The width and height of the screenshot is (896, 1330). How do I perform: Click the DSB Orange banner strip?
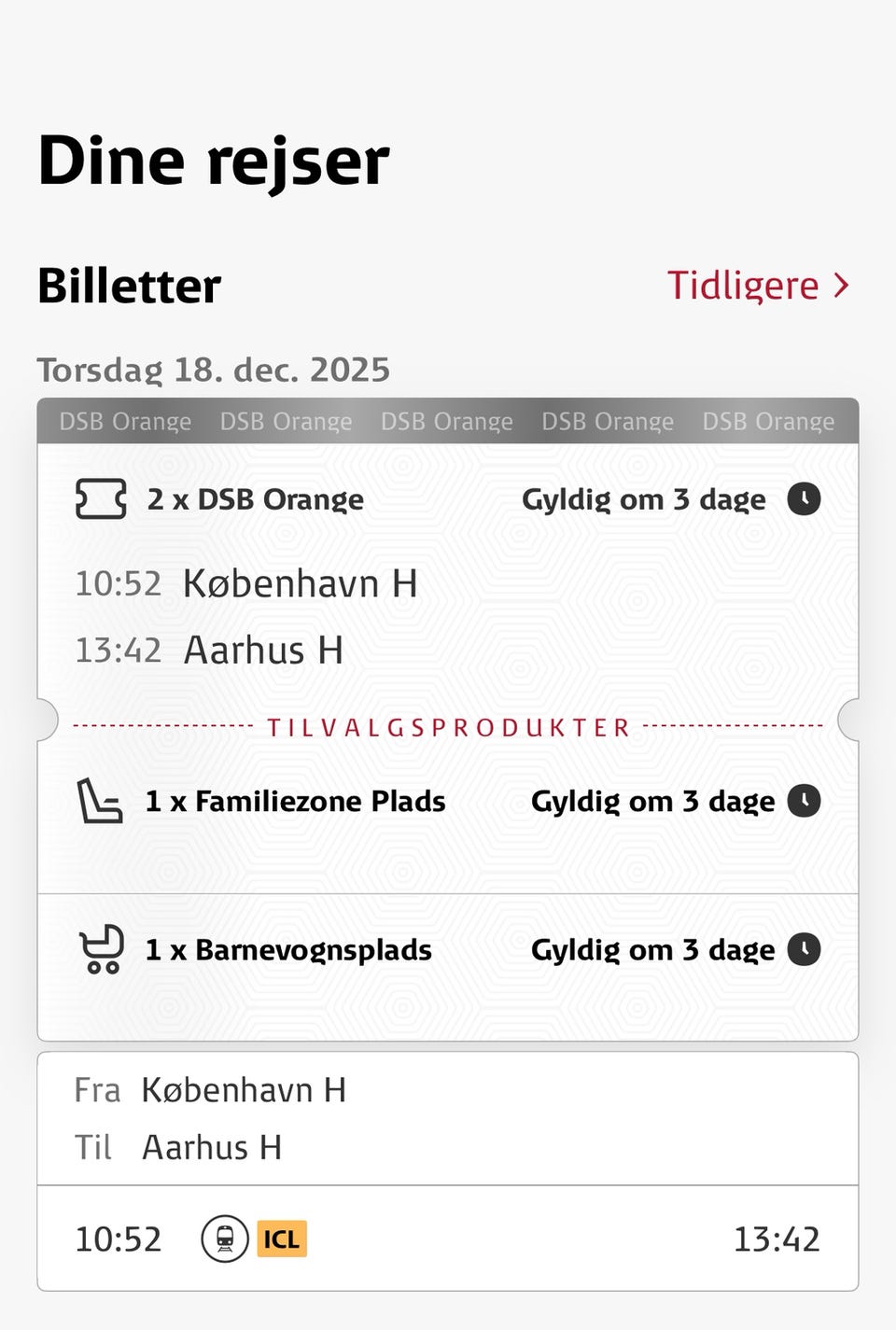click(x=448, y=421)
